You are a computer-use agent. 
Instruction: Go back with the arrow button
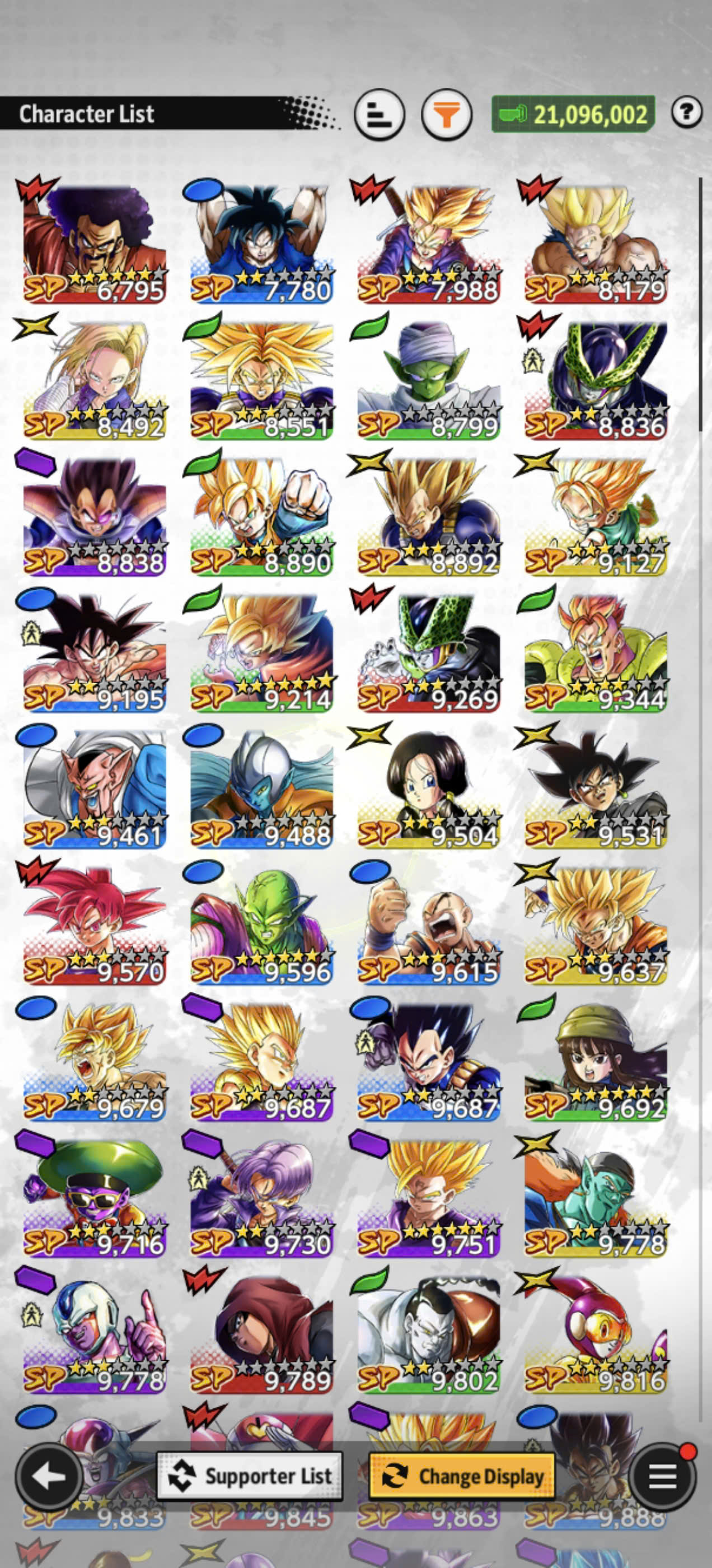pyautogui.click(x=49, y=1476)
